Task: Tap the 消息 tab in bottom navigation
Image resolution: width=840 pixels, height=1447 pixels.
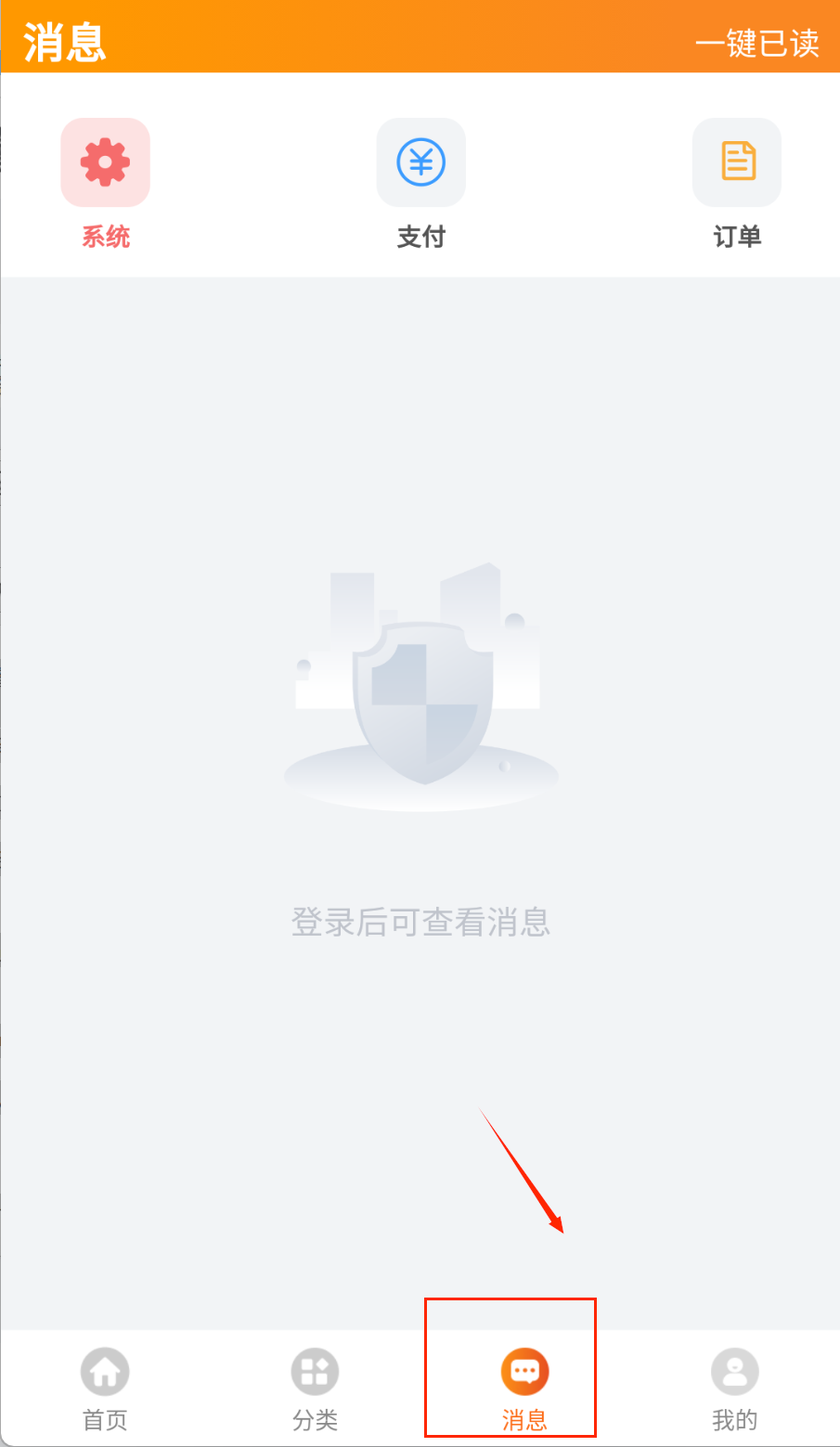Action: (524, 1388)
